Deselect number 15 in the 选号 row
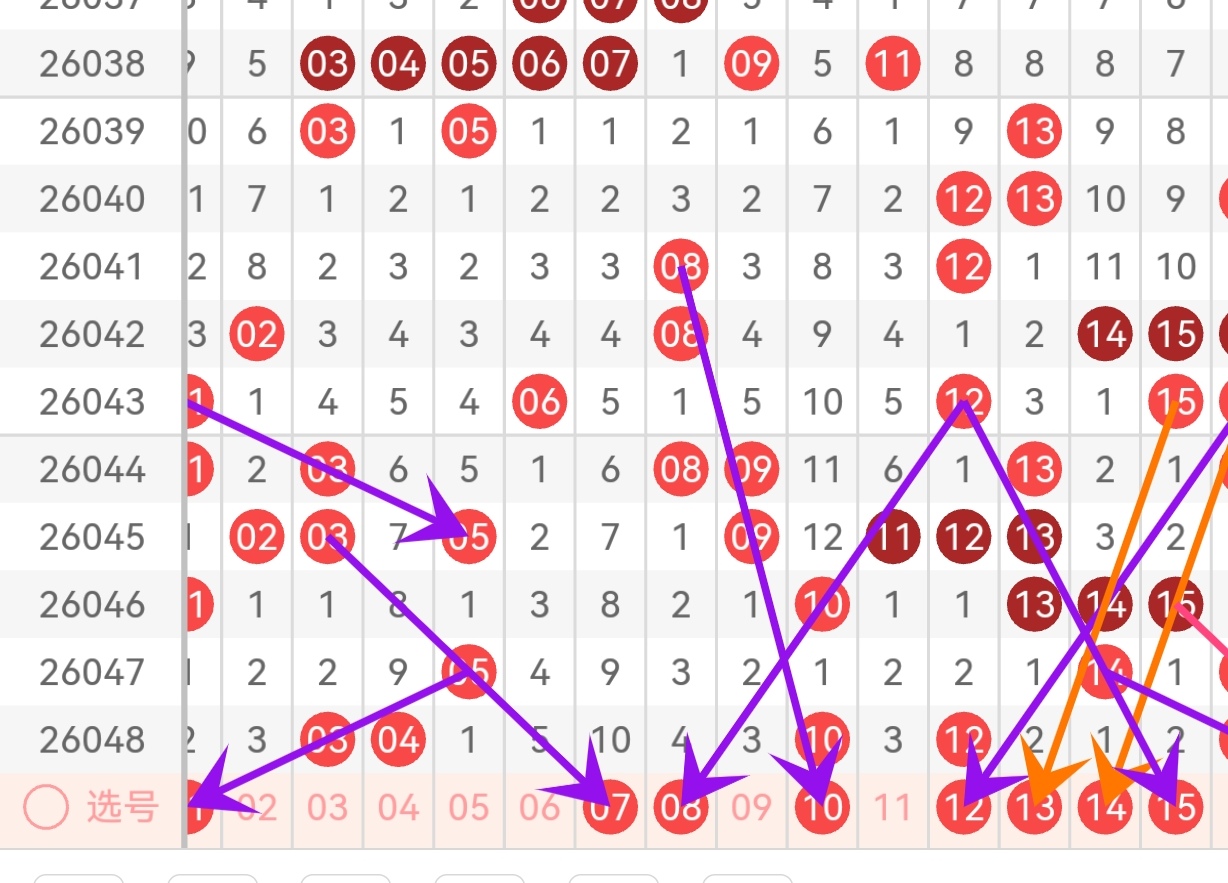The image size is (1228, 883). pyautogui.click(x=1175, y=807)
